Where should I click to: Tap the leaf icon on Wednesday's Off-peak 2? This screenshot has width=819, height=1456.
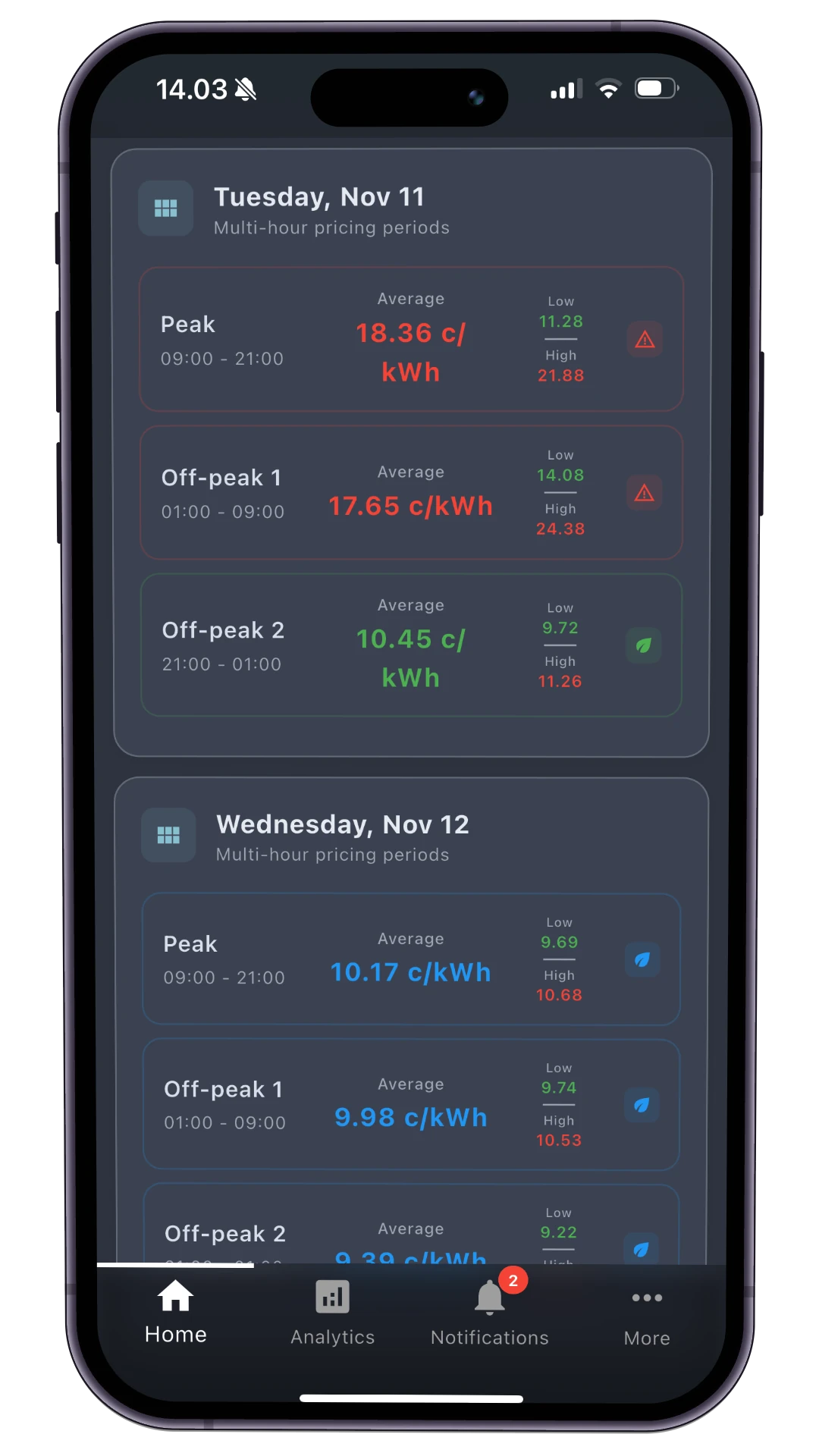click(x=642, y=1247)
